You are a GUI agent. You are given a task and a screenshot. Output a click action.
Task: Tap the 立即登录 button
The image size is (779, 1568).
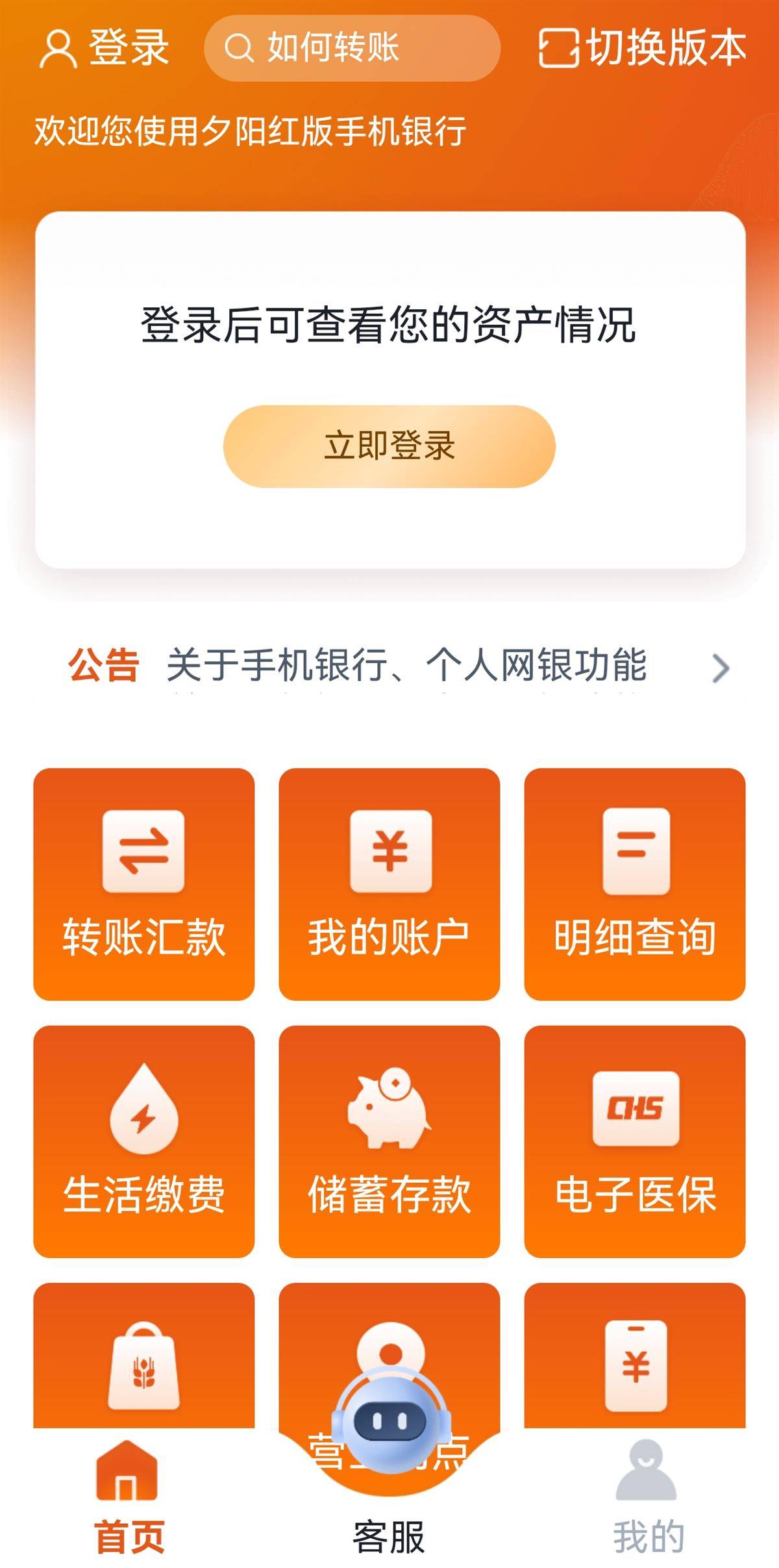389,446
